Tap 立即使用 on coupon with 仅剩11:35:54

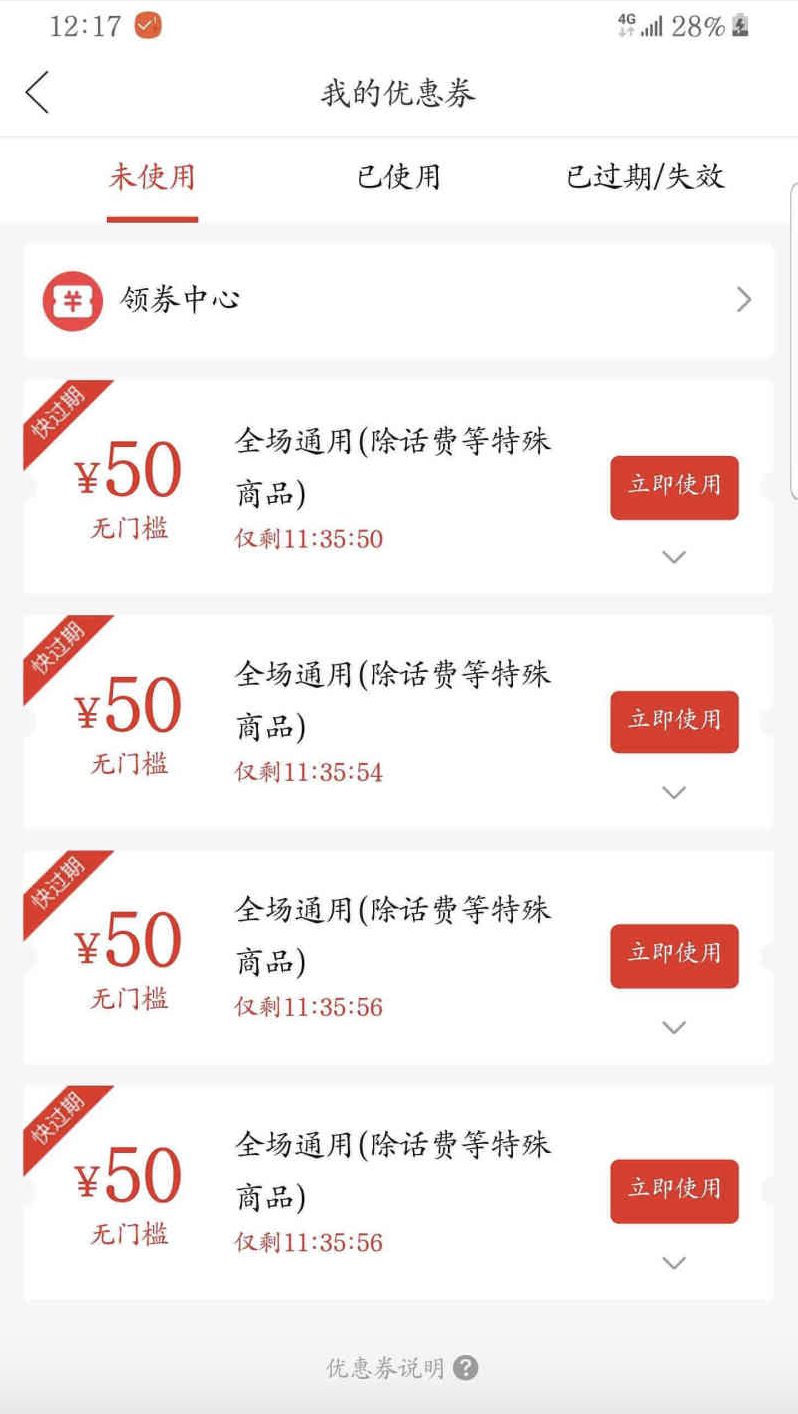click(674, 721)
